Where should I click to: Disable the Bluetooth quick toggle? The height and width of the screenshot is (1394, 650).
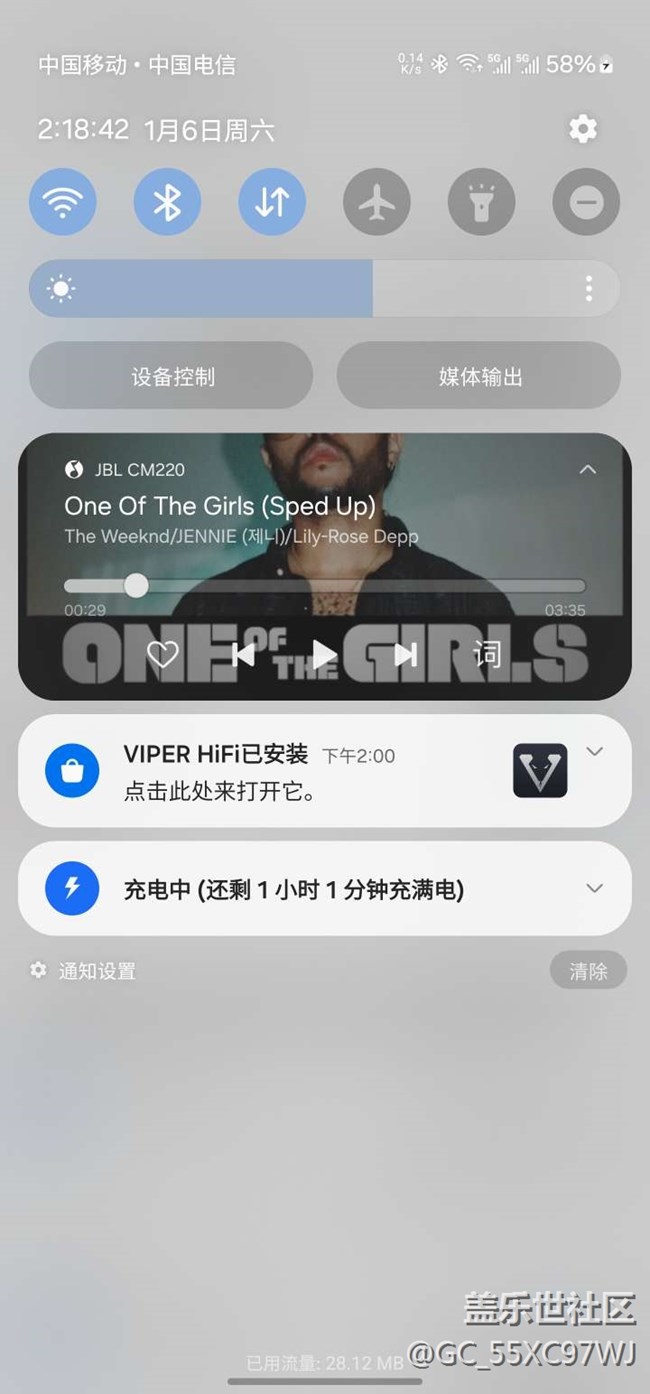coord(167,203)
